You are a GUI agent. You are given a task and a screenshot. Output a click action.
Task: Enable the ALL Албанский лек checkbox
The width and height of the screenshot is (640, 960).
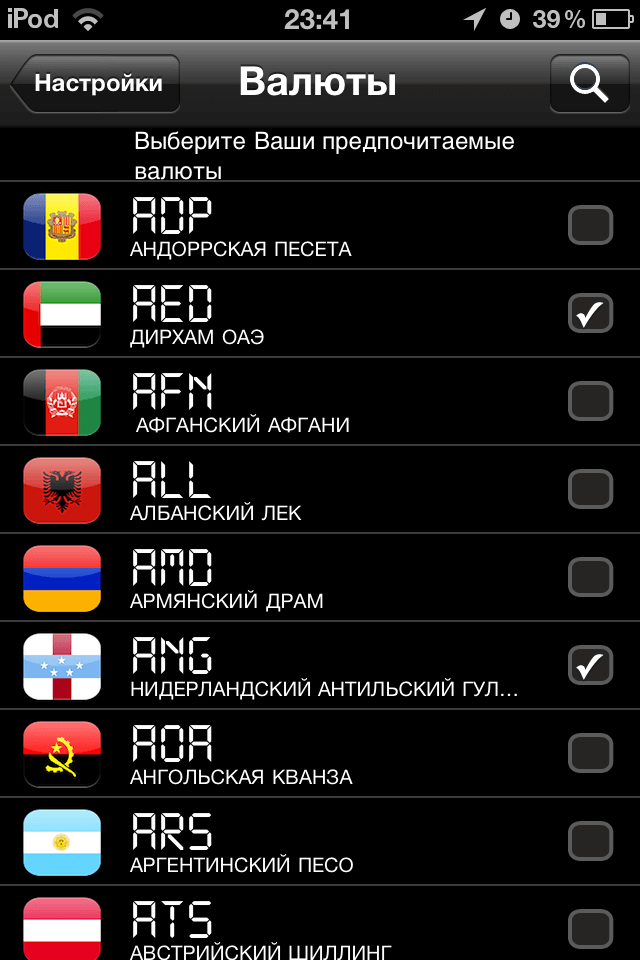[x=590, y=489]
